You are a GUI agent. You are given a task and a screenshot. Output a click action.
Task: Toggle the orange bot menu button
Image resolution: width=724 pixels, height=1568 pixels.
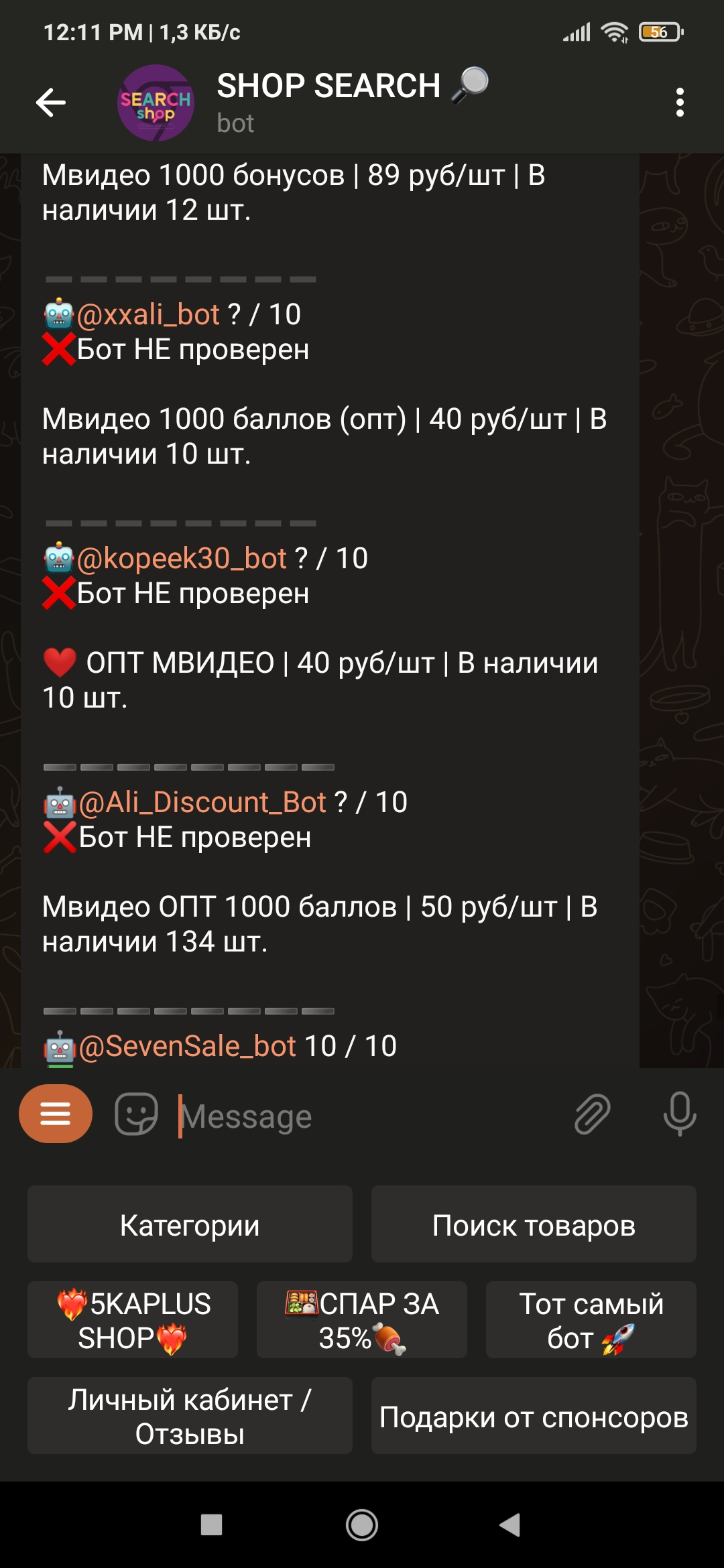click(x=56, y=1114)
